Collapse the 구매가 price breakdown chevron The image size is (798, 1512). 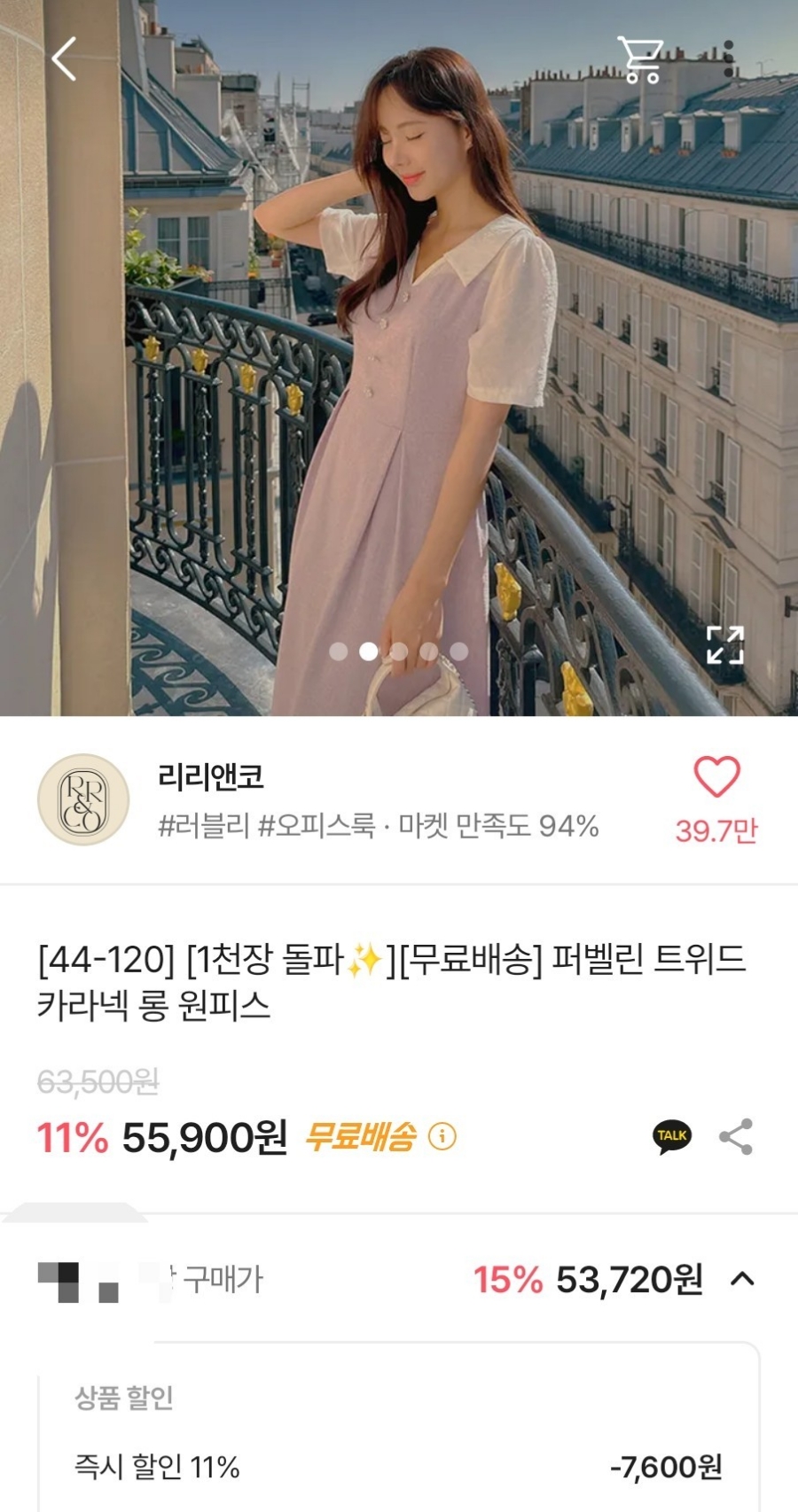click(x=742, y=1279)
